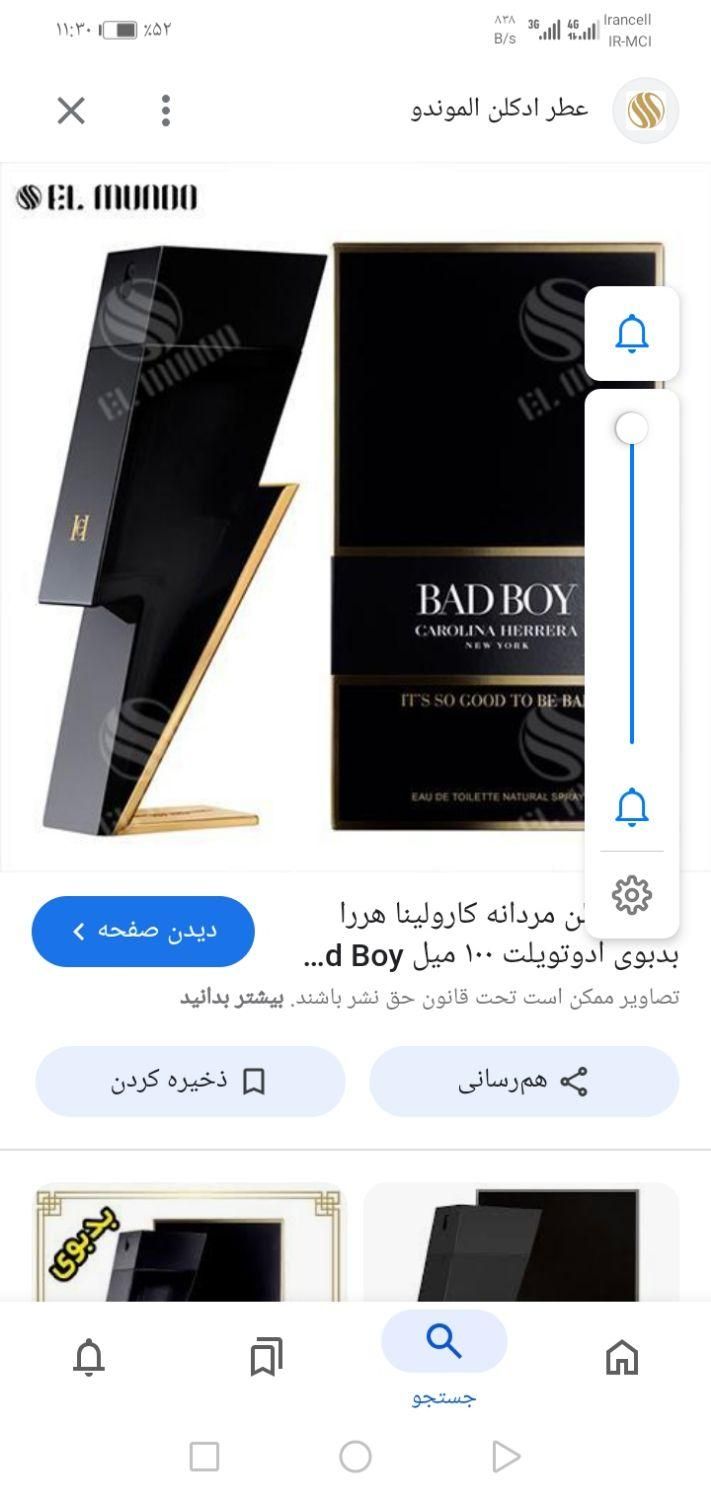Screen dimensions: 711x1500
Task: Open the system recent apps button
Action: coord(204,1457)
